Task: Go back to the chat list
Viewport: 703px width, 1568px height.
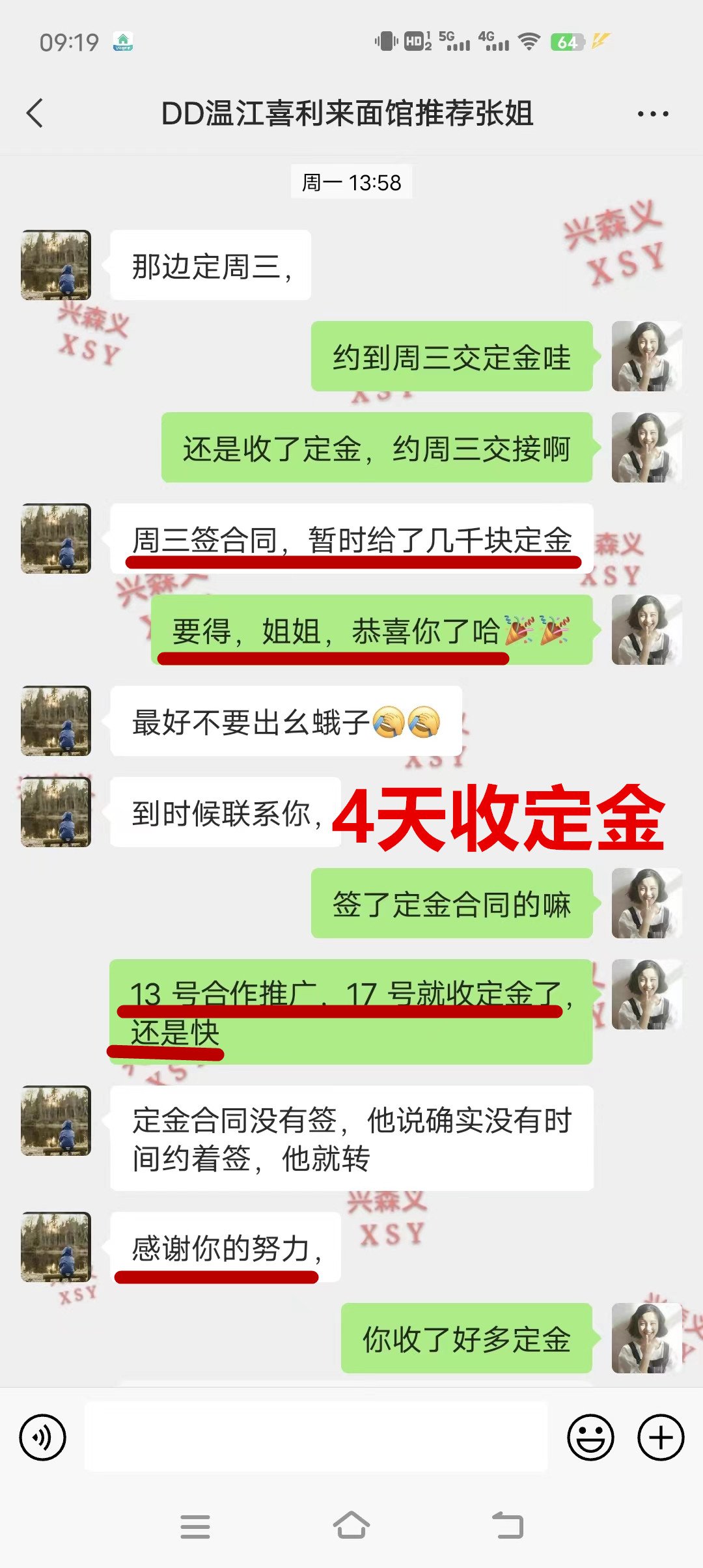Action: point(35,113)
